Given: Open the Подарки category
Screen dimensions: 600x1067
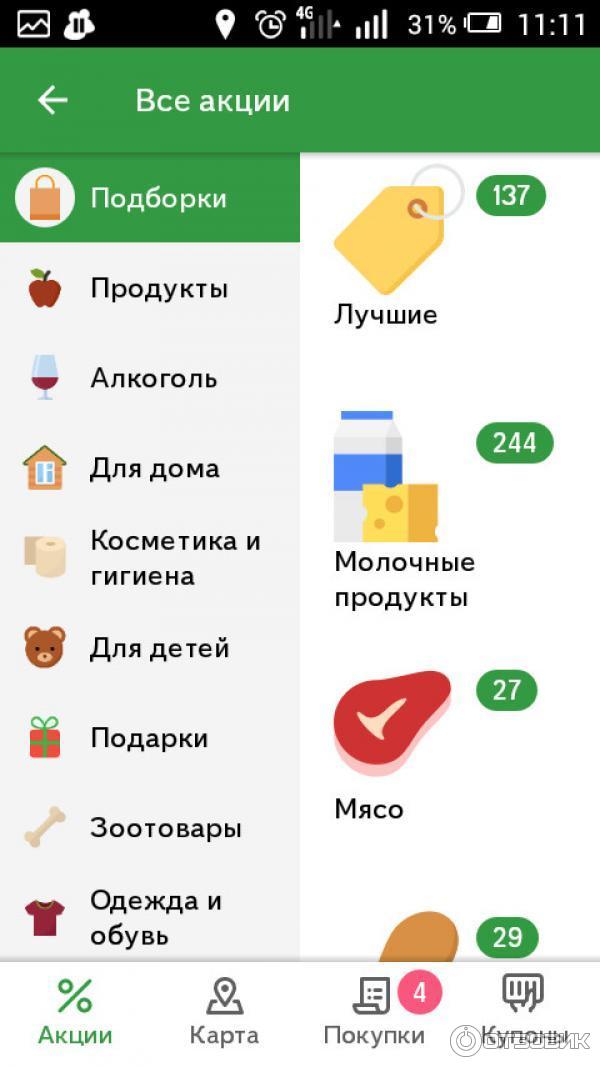Looking at the screenshot, I should click(150, 738).
